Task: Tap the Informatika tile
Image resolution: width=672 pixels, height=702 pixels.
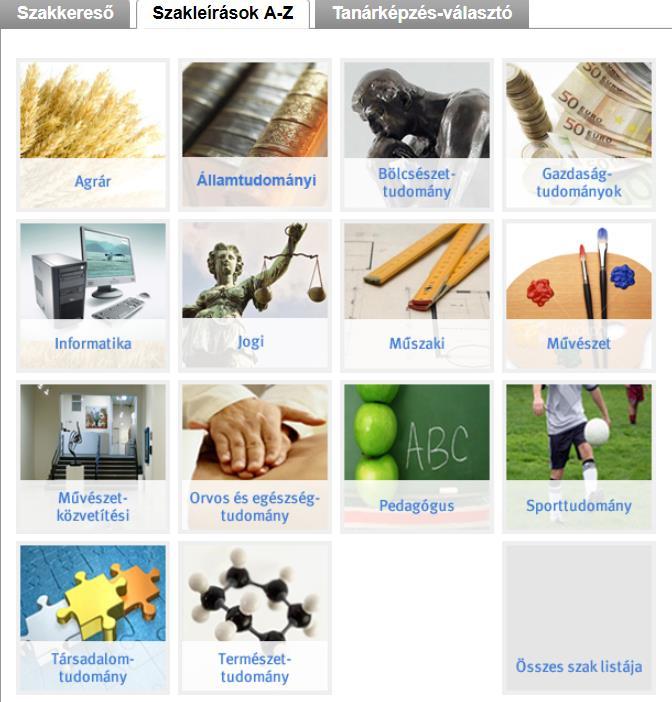Action: coord(93,296)
